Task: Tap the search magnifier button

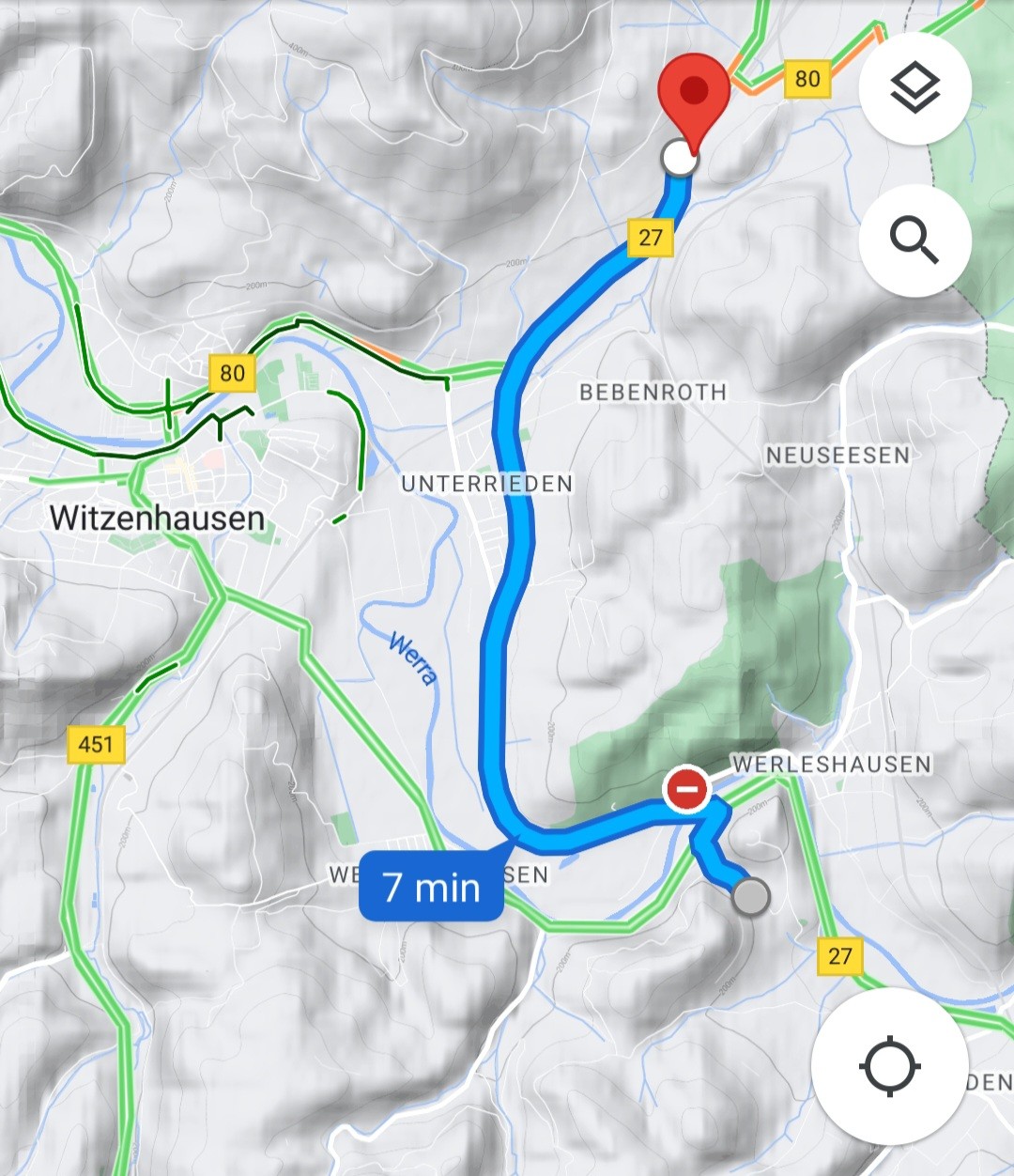Action: 914,240
